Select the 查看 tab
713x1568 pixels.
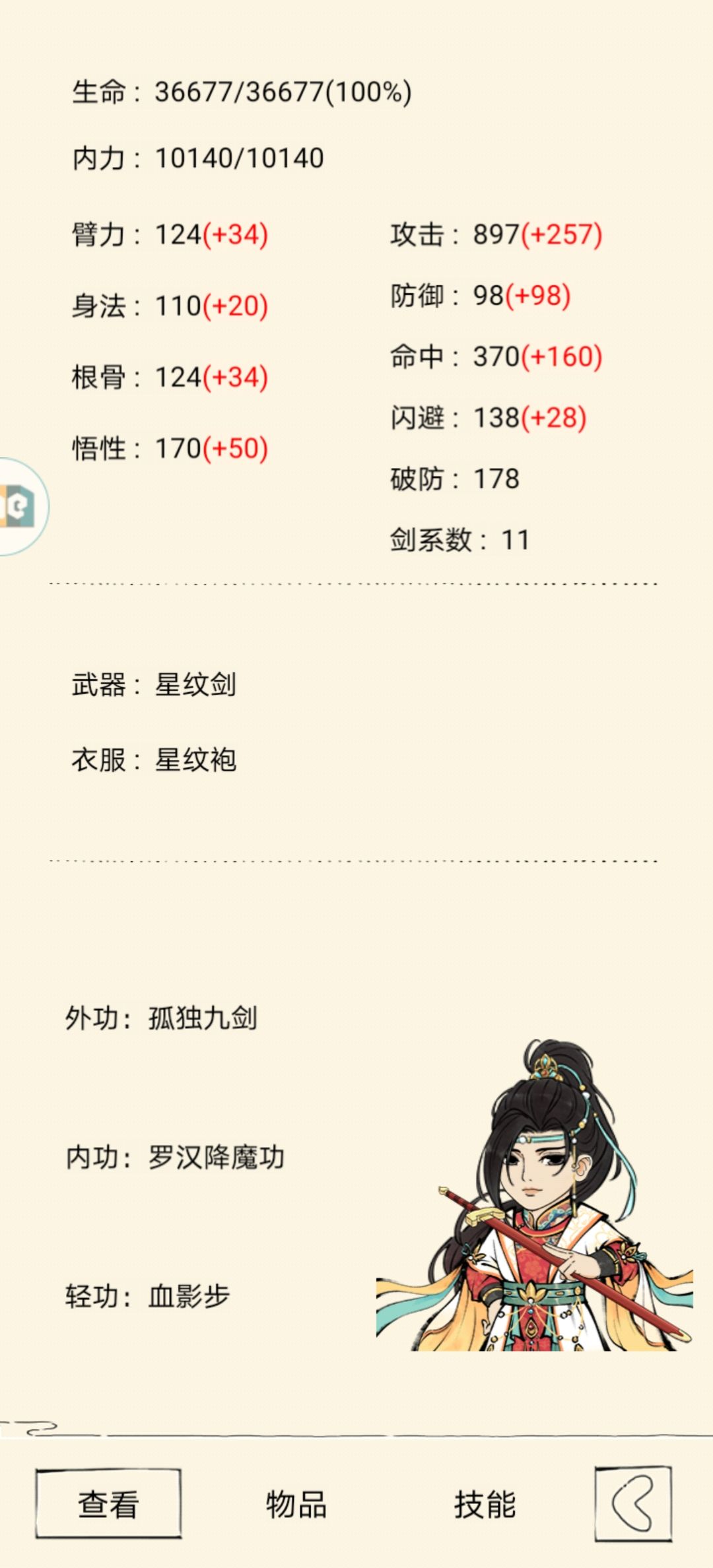(x=108, y=1505)
